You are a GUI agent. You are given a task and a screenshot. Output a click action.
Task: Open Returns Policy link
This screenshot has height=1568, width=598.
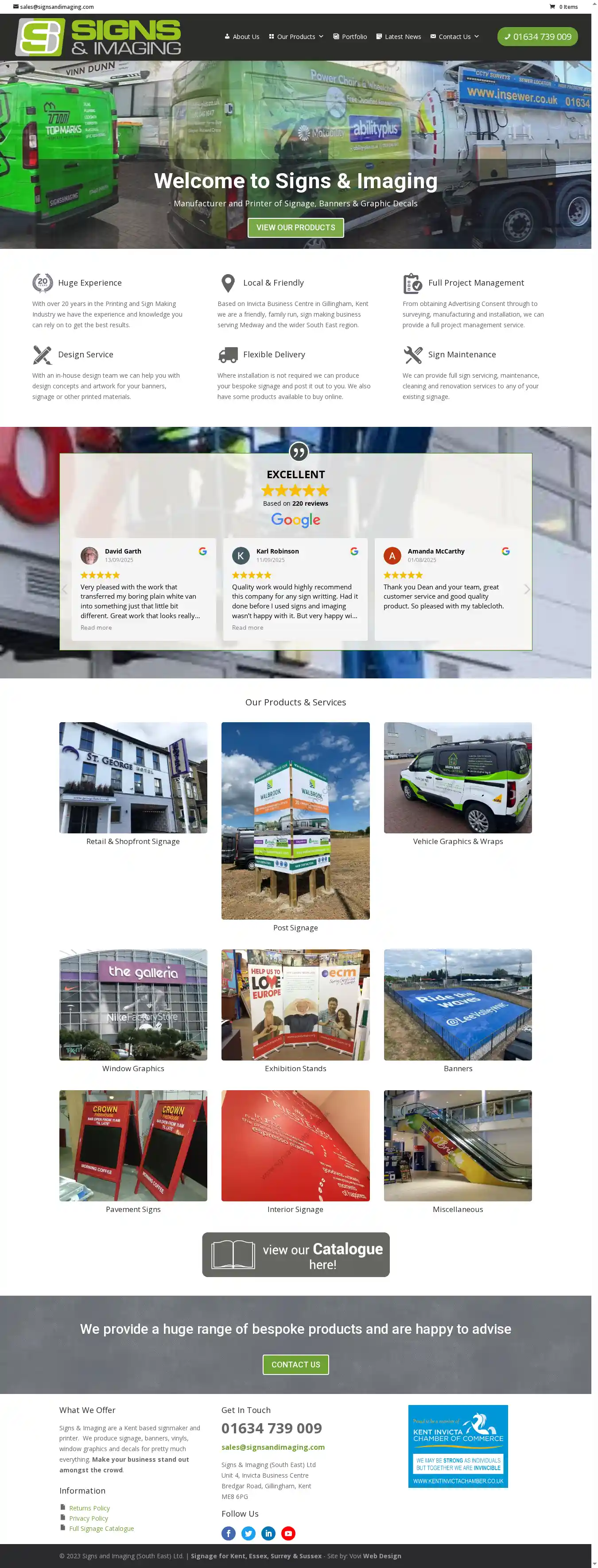(89, 1508)
